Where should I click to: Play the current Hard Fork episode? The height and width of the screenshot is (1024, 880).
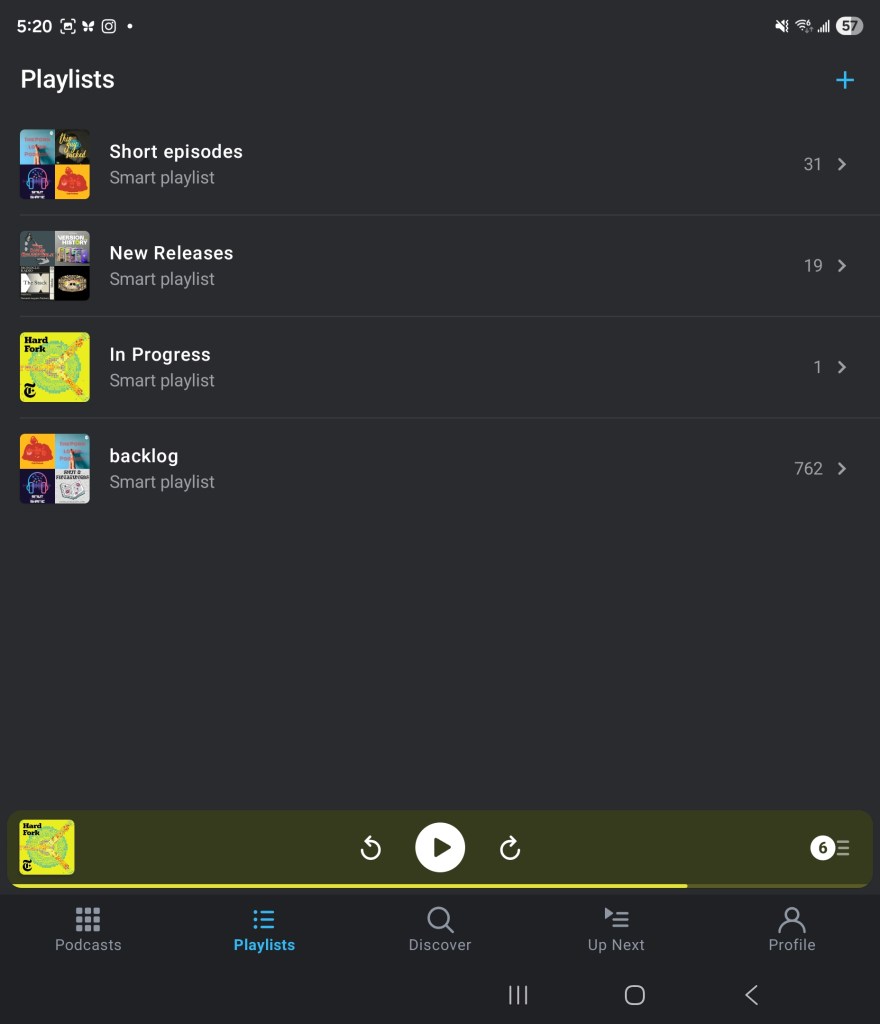(440, 848)
